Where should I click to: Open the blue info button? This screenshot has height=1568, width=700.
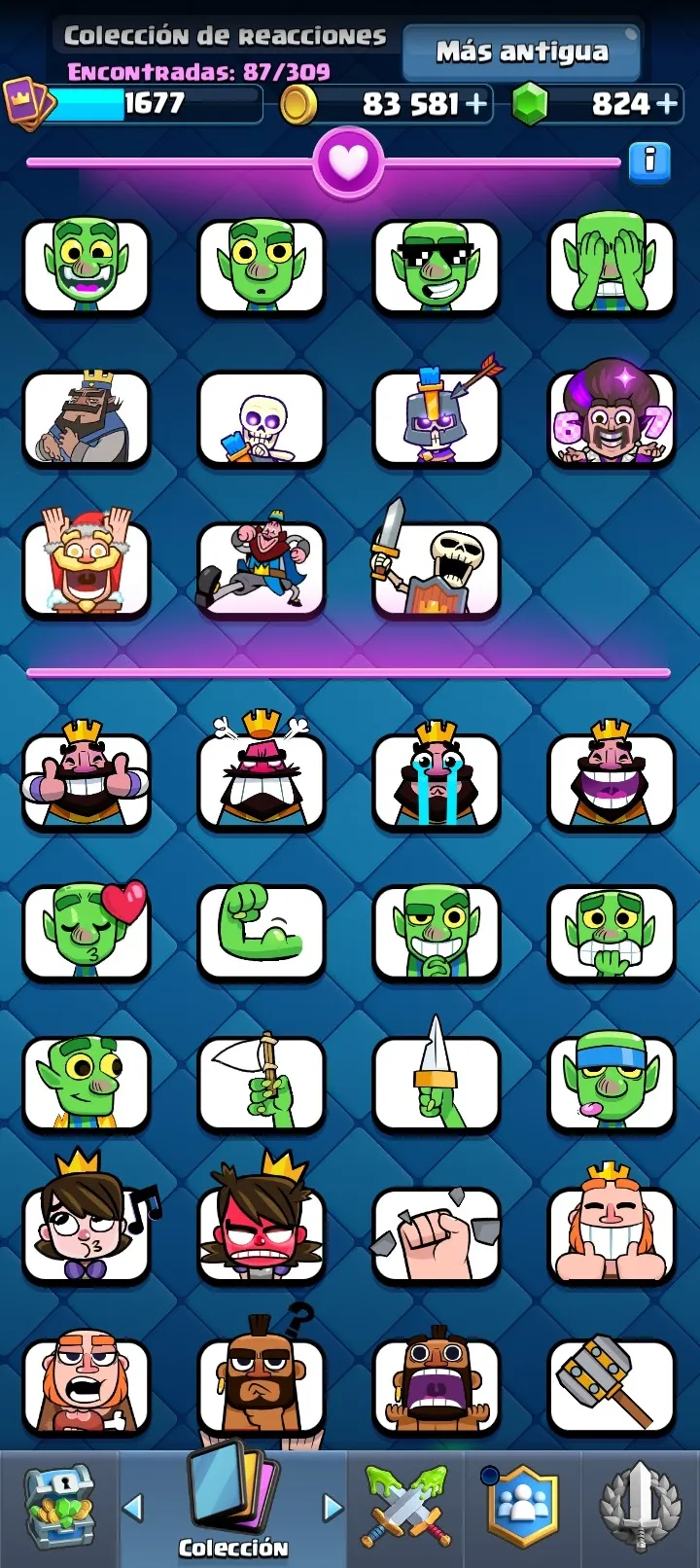pos(649,161)
